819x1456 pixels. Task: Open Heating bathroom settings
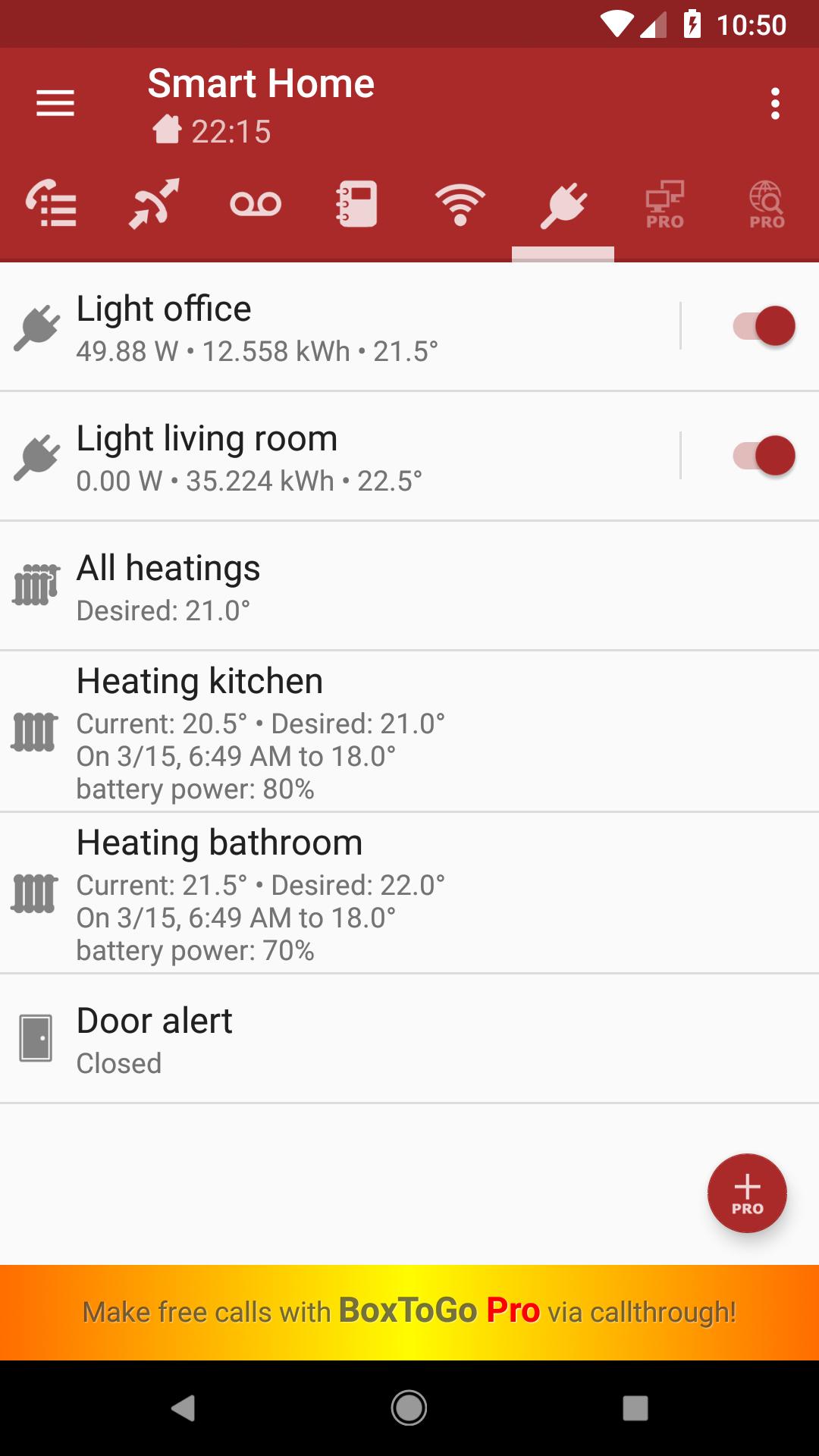pos(409,893)
